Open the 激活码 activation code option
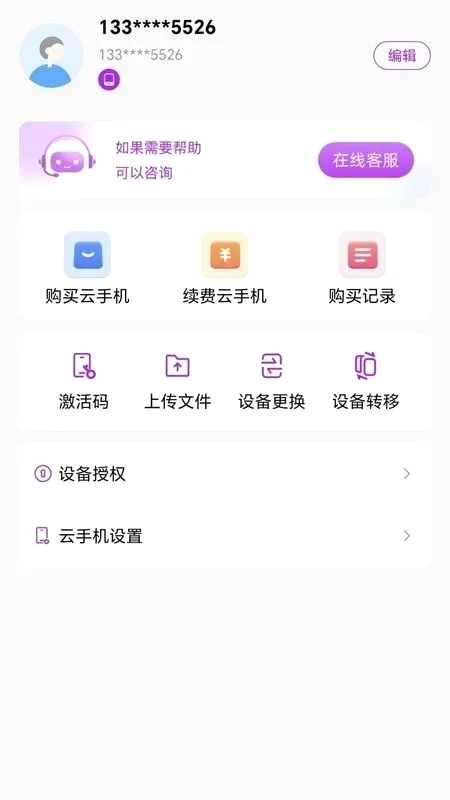This screenshot has height=800, width=450. tap(84, 381)
